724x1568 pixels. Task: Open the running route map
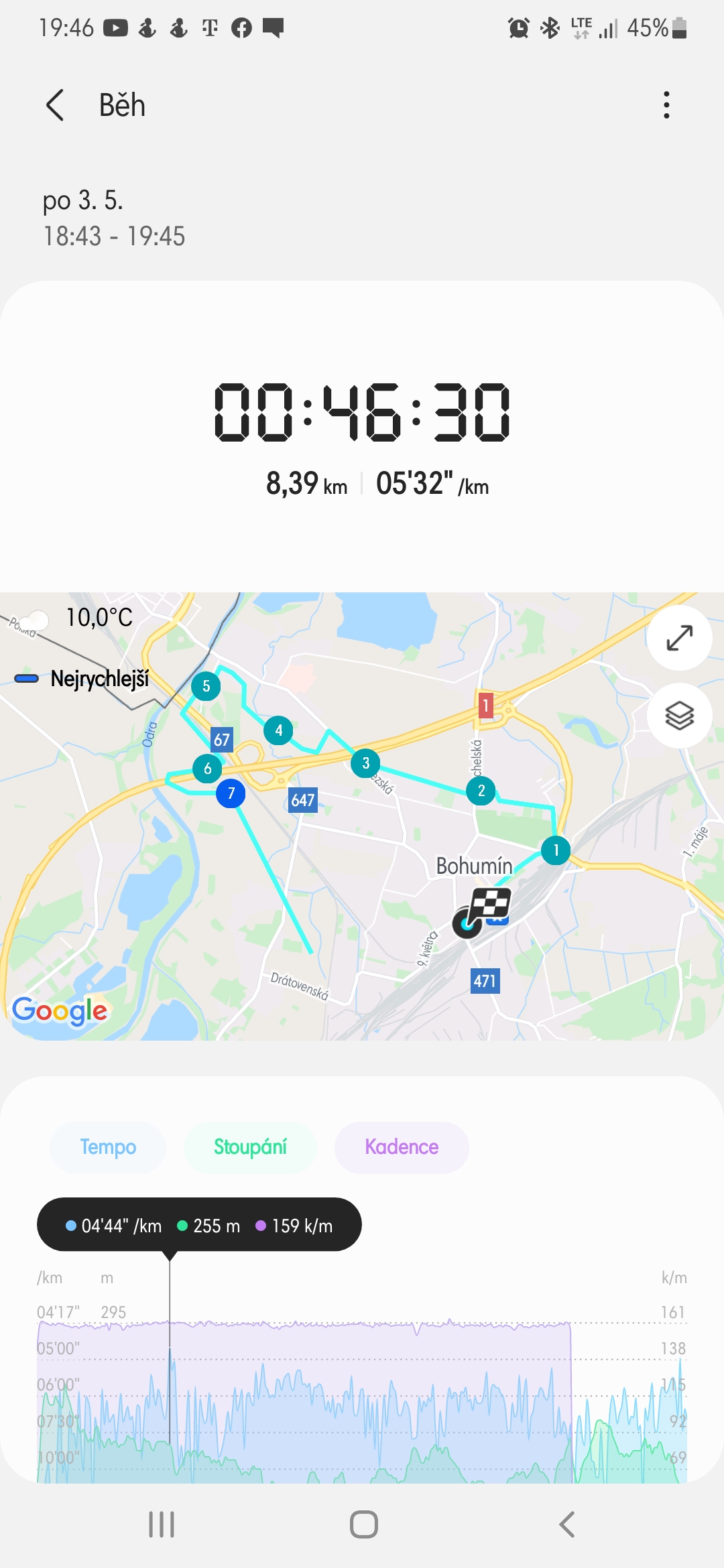pos(362,816)
